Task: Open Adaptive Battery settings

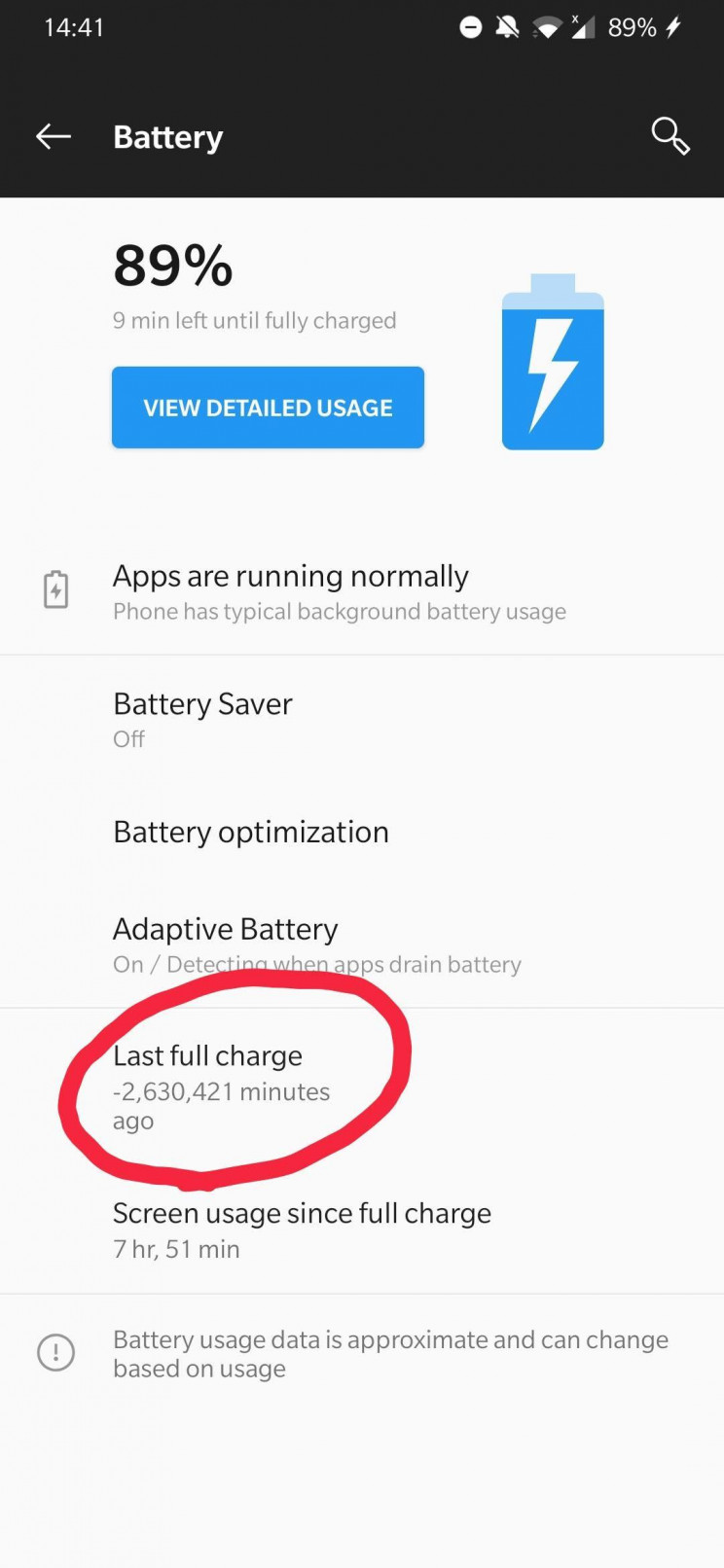Action: click(x=362, y=944)
